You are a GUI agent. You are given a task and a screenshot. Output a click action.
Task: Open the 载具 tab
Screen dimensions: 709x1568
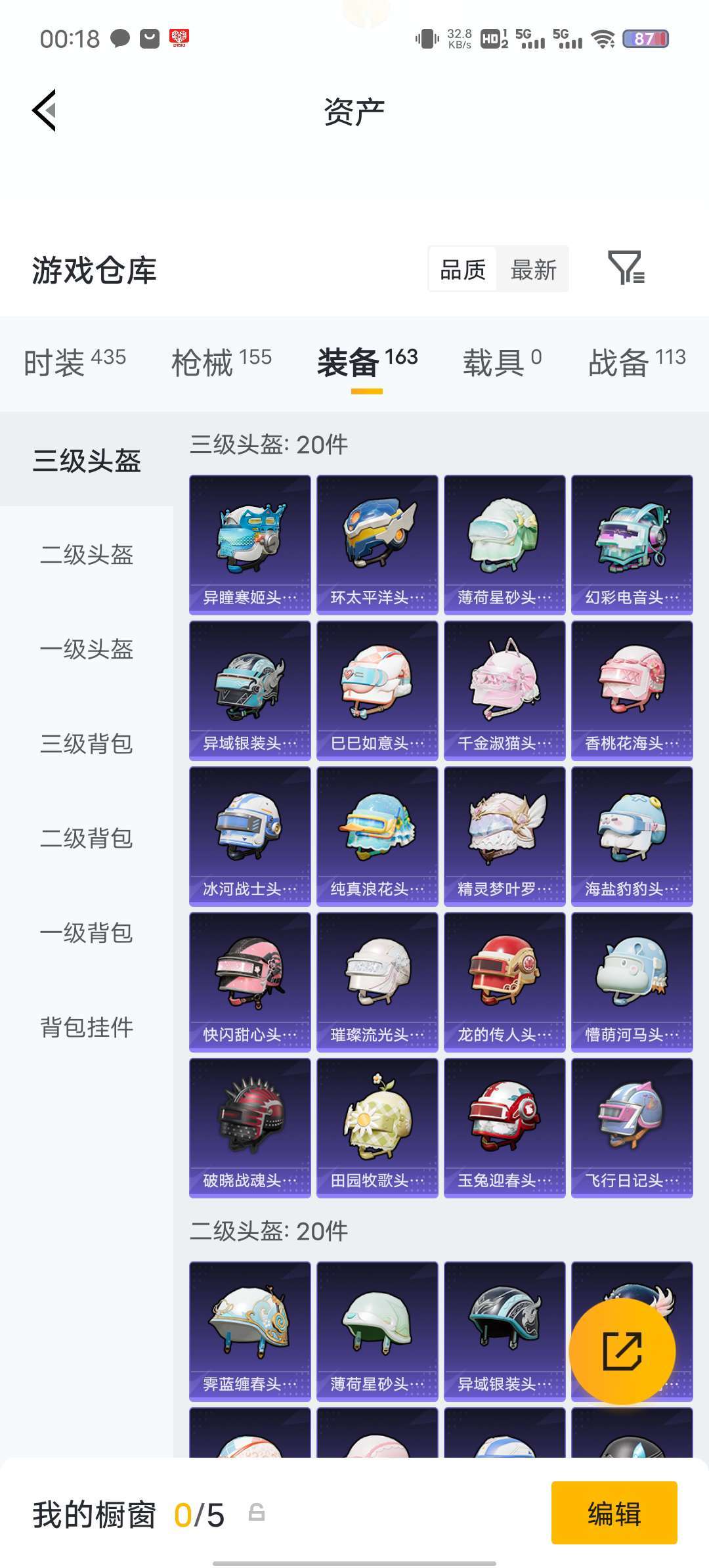coord(502,362)
